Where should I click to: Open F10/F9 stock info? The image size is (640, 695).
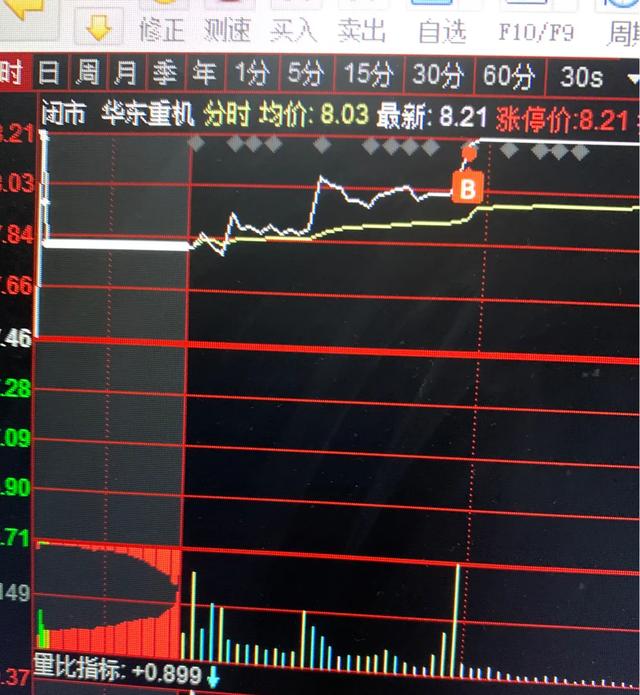536,30
